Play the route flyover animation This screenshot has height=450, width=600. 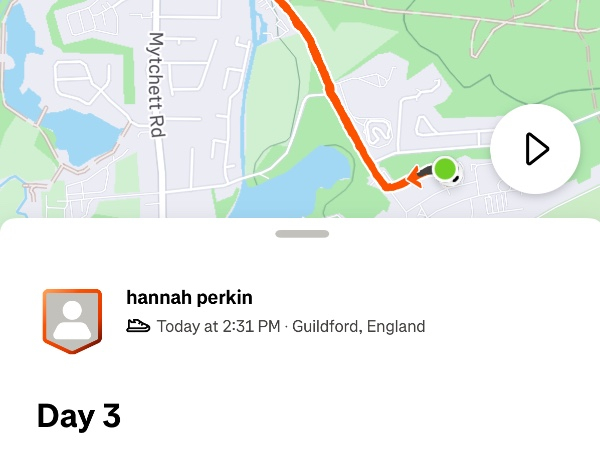click(536, 149)
